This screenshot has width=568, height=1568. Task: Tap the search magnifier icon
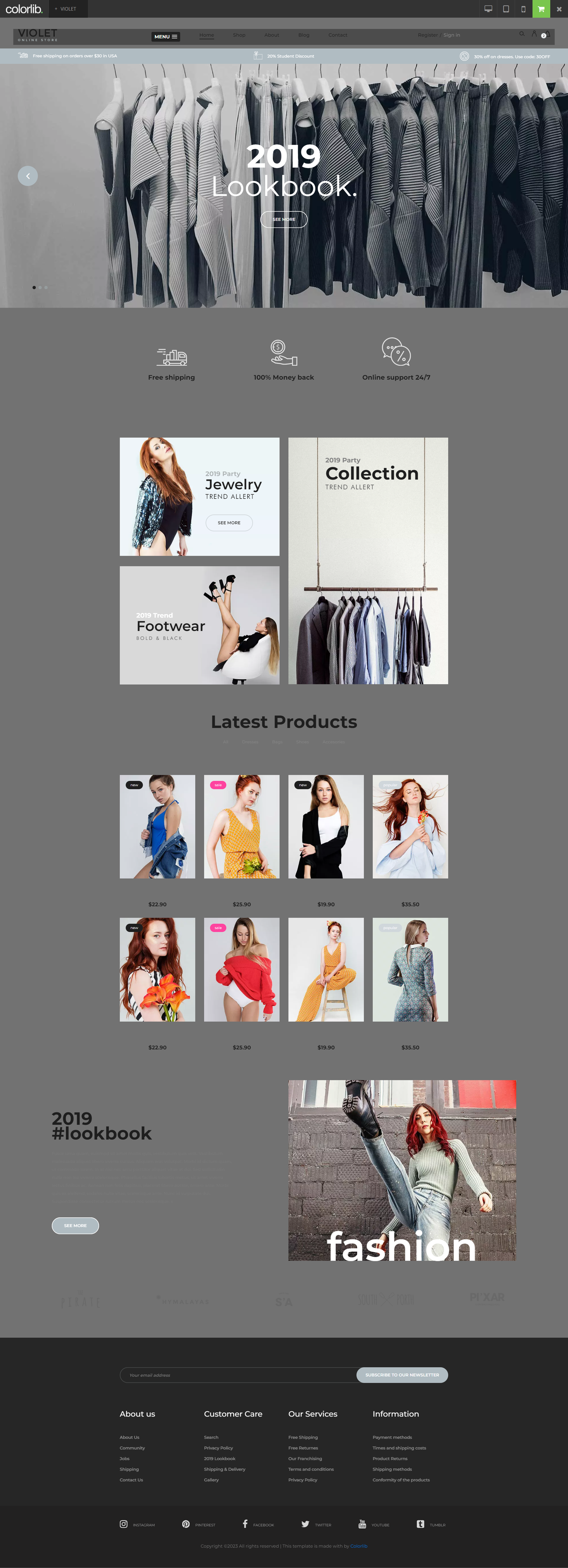pos(522,34)
